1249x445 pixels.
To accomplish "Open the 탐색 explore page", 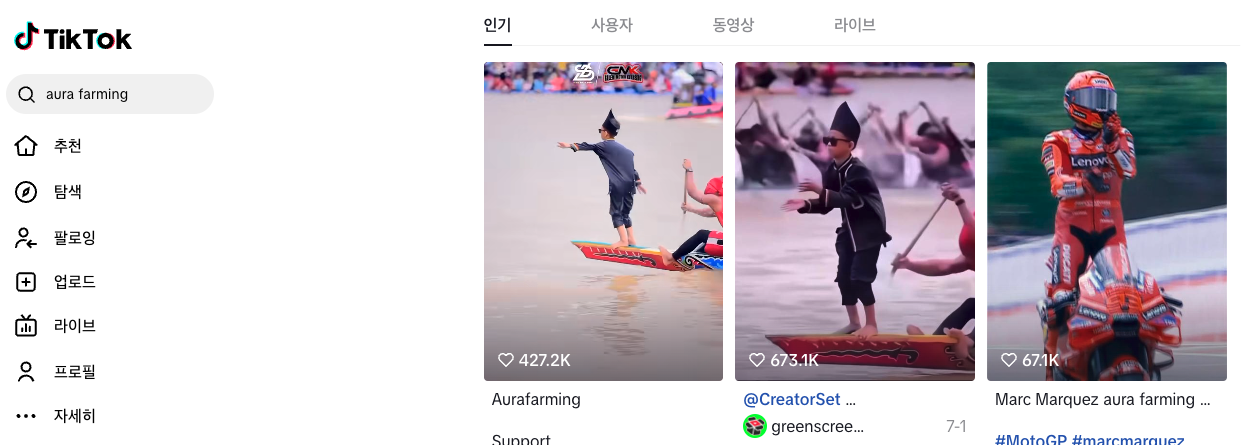I will point(67,192).
